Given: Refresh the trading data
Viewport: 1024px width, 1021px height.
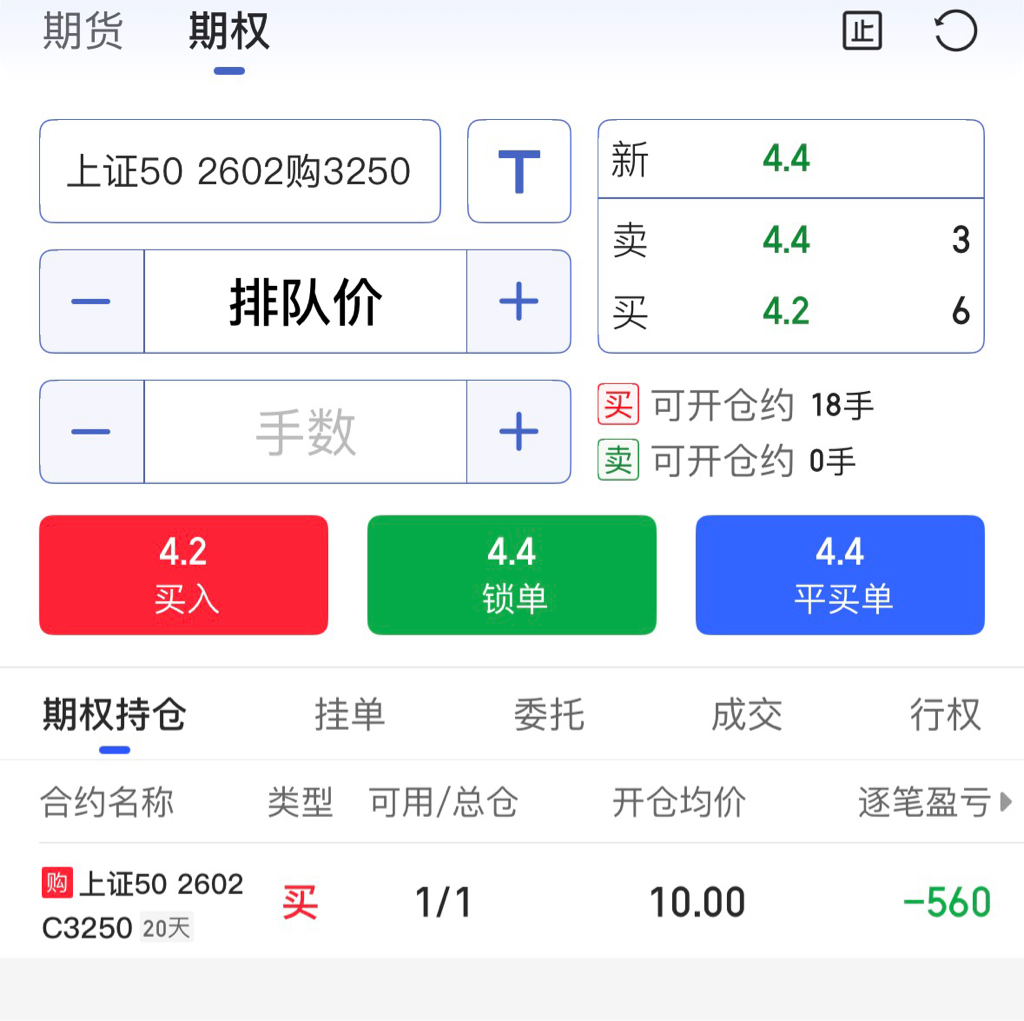Looking at the screenshot, I should (x=955, y=32).
